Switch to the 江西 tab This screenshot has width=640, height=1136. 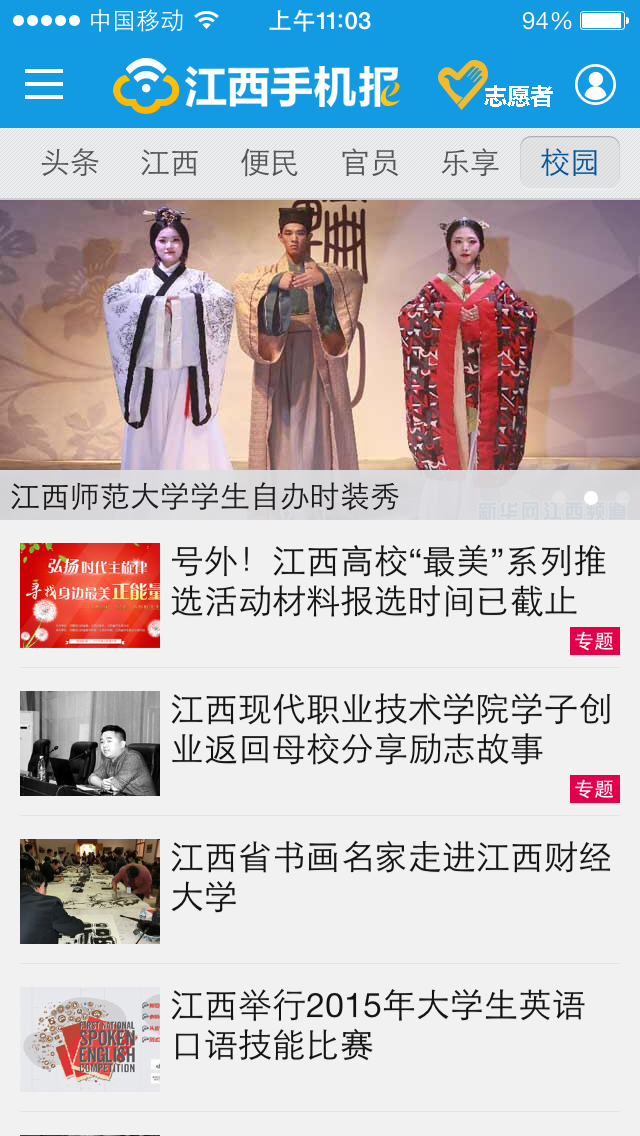169,162
